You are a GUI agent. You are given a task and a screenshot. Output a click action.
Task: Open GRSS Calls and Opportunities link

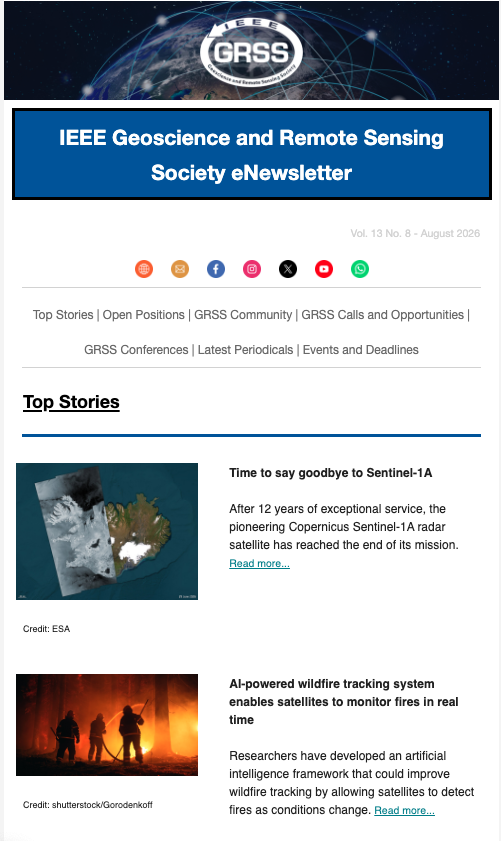coord(382,315)
